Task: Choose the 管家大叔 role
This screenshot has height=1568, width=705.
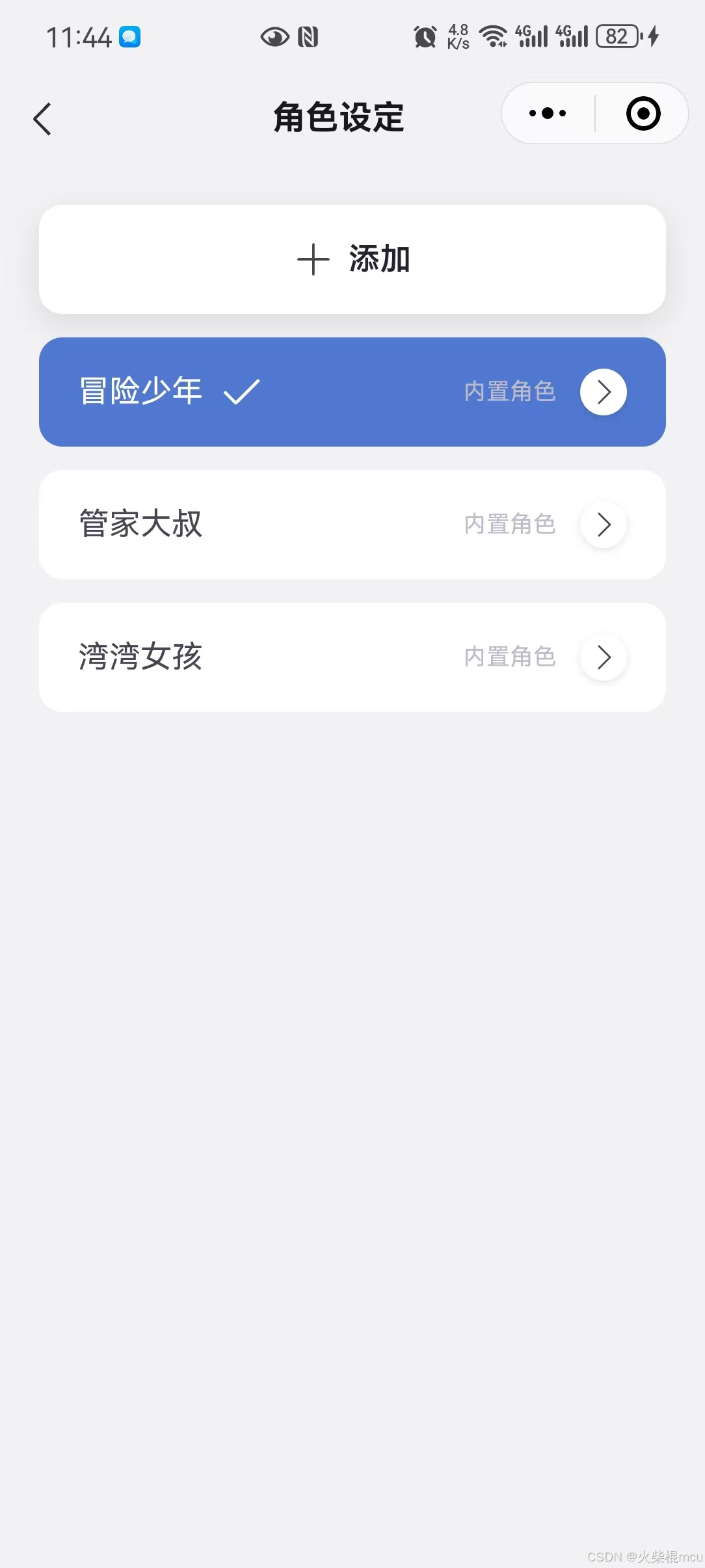Action: click(352, 525)
